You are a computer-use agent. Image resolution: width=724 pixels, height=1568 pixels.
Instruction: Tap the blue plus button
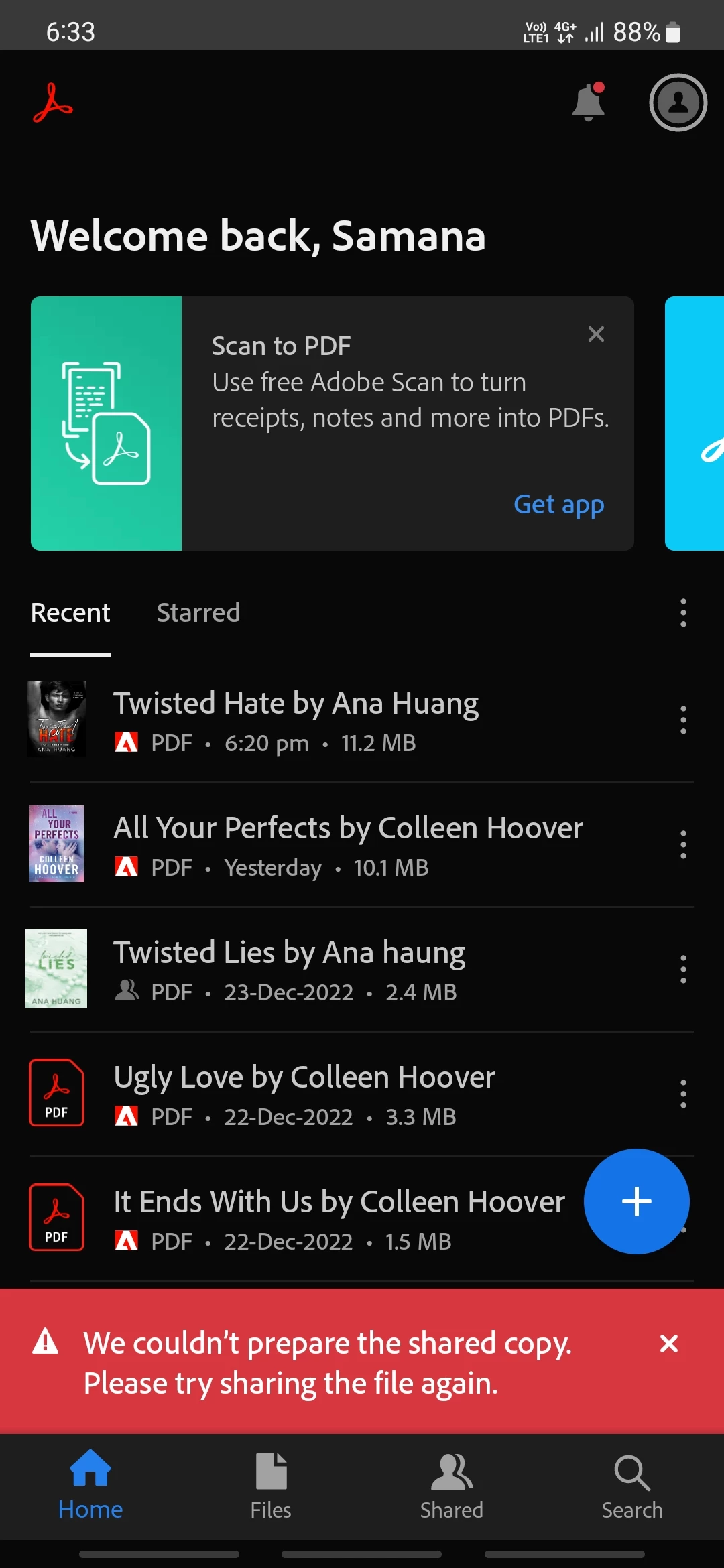pyautogui.click(x=636, y=1201)
